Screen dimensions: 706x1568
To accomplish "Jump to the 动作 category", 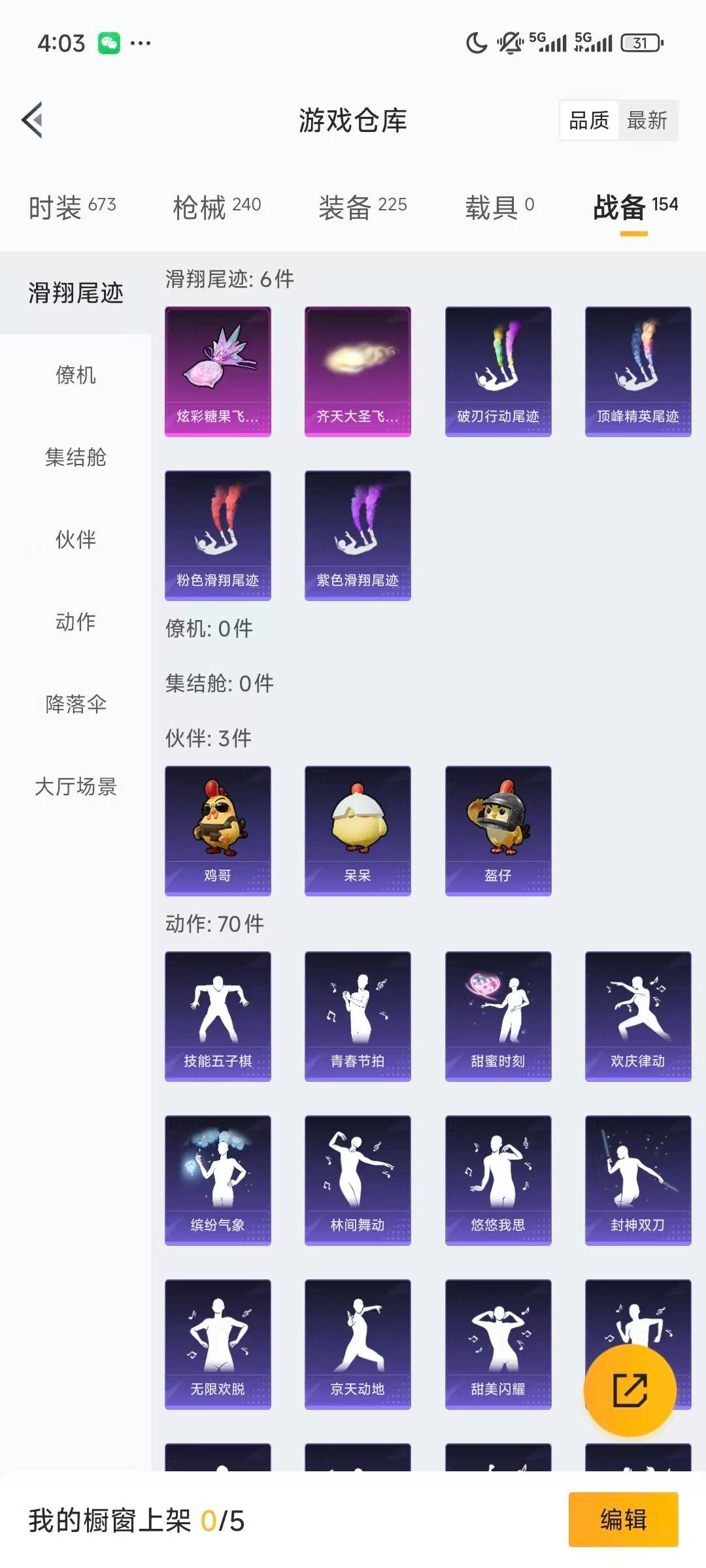I will [x=75, y=622].
